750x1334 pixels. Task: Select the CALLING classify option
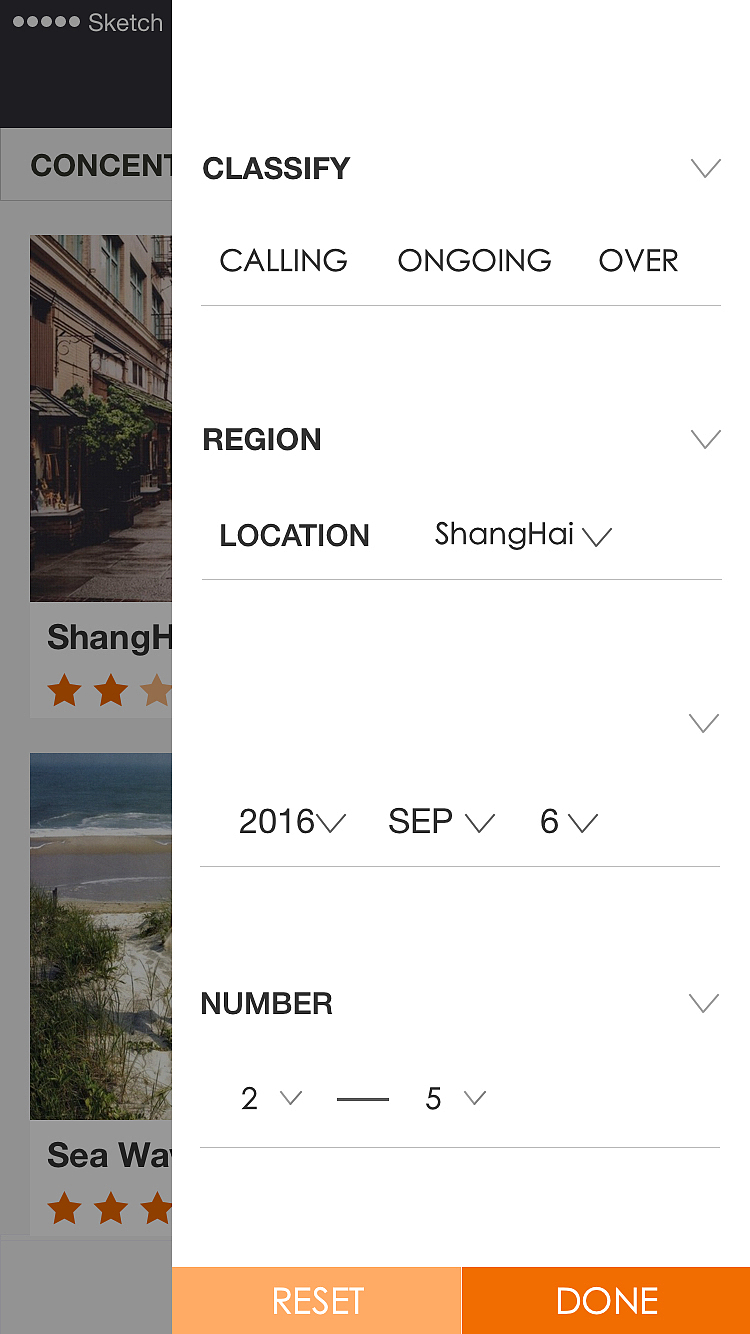pyautogui.click(x=283, y=261)
